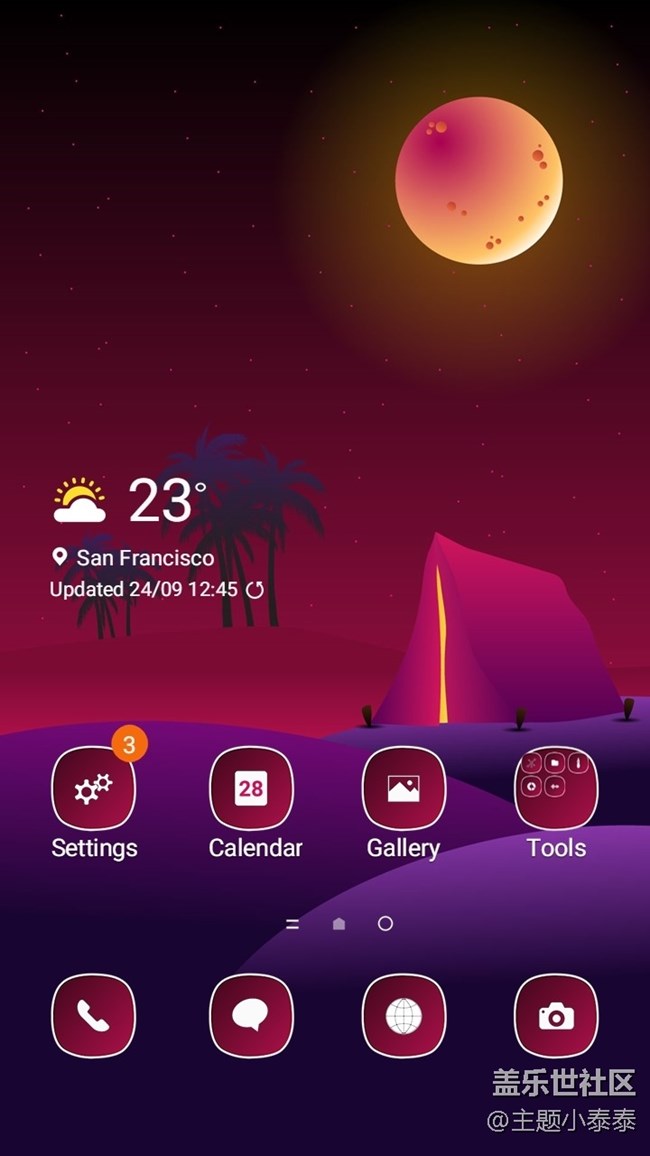This screenshot has height=1156, width=650.
Task: Launch the Internet browser
Action: click(x=403, y=1016)
